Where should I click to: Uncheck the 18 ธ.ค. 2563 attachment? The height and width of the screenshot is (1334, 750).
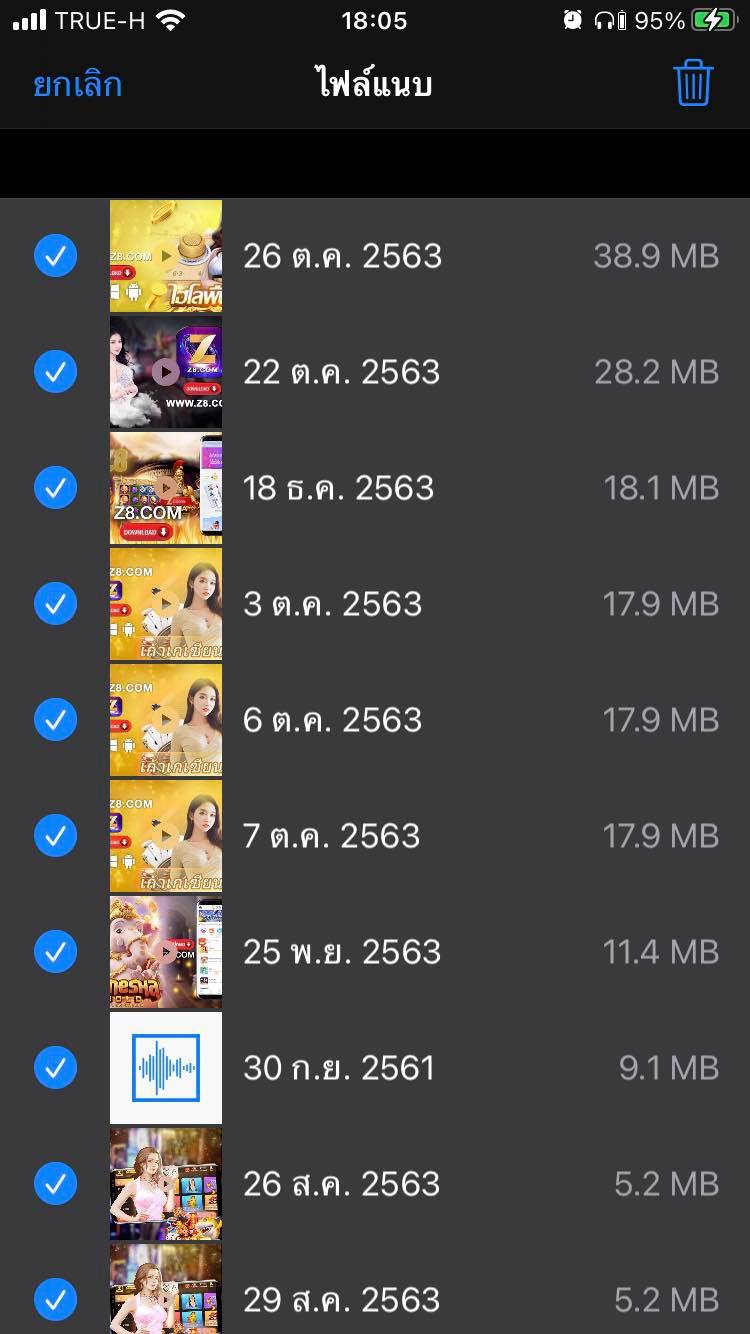point(56,488)
